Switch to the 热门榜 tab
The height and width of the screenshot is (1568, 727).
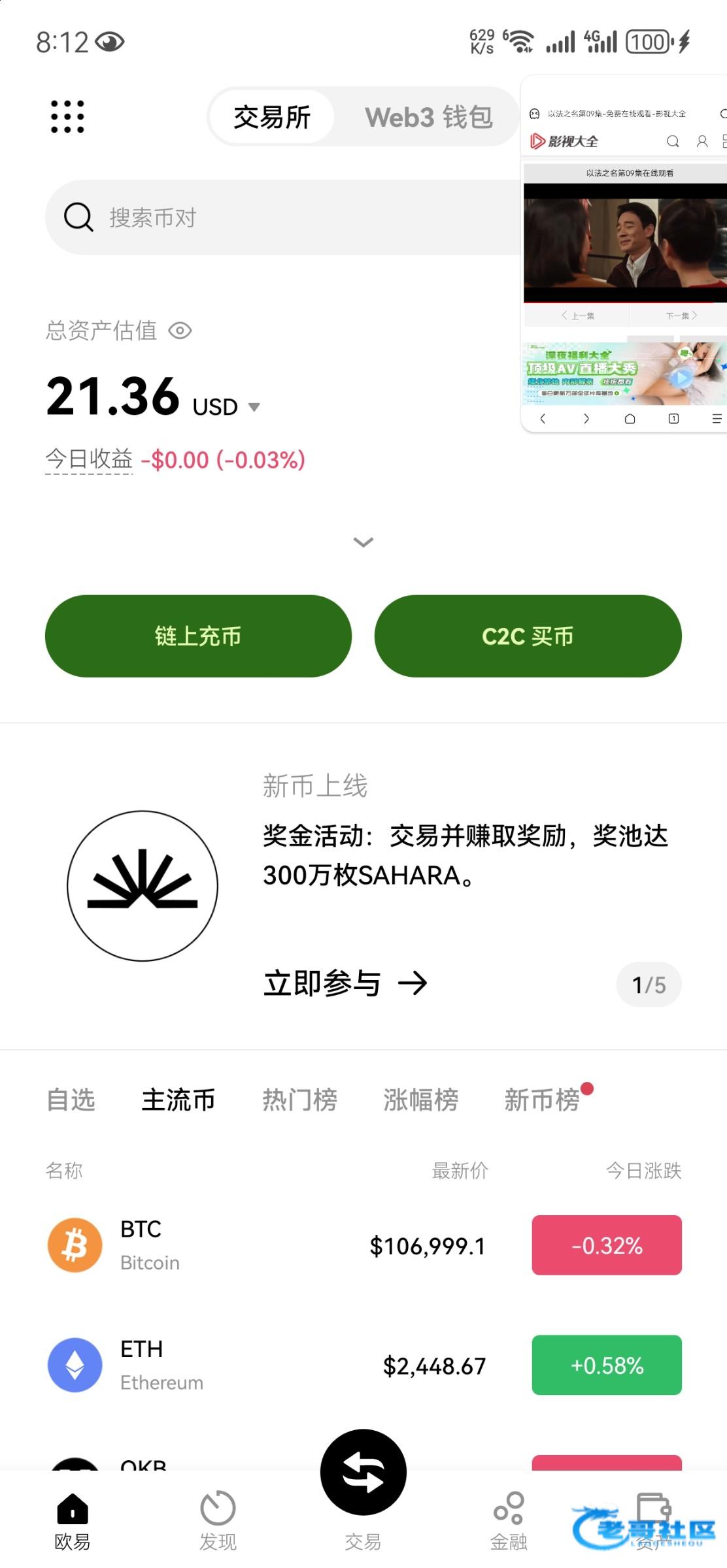(x=300, y=1100)
